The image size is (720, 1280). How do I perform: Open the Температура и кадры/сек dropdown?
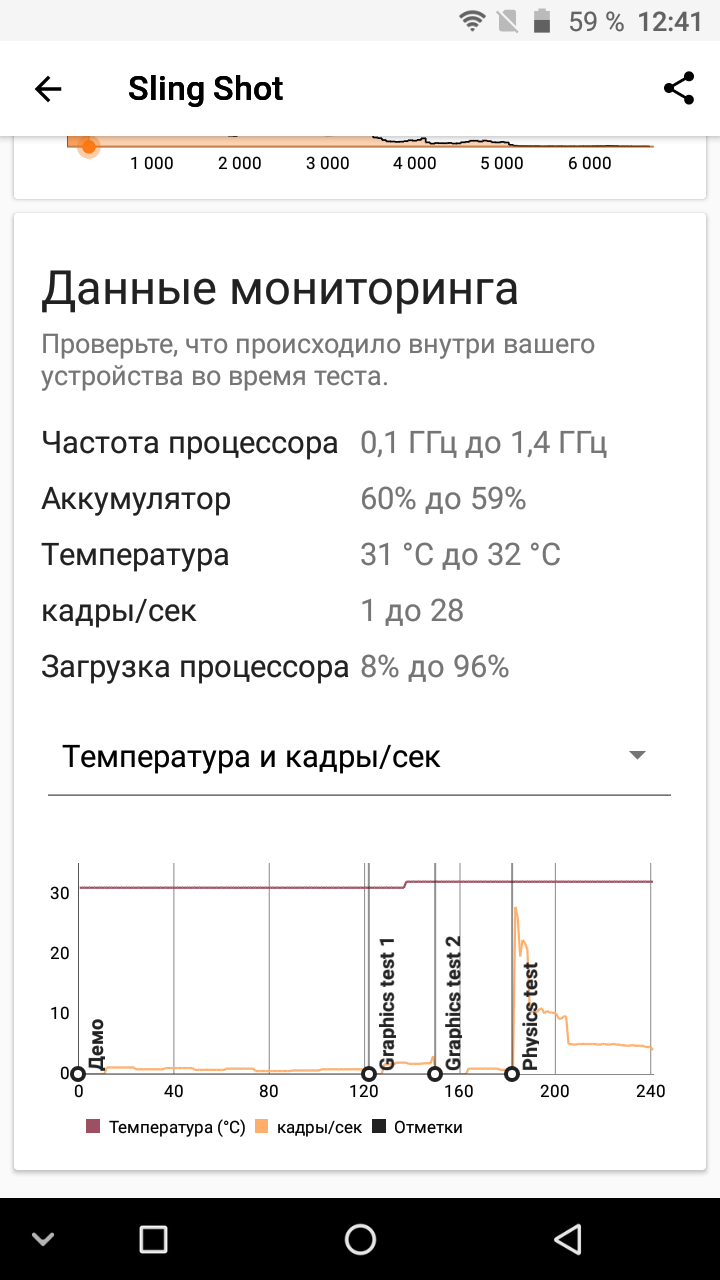pyautogui.click(x=359, y=757)
